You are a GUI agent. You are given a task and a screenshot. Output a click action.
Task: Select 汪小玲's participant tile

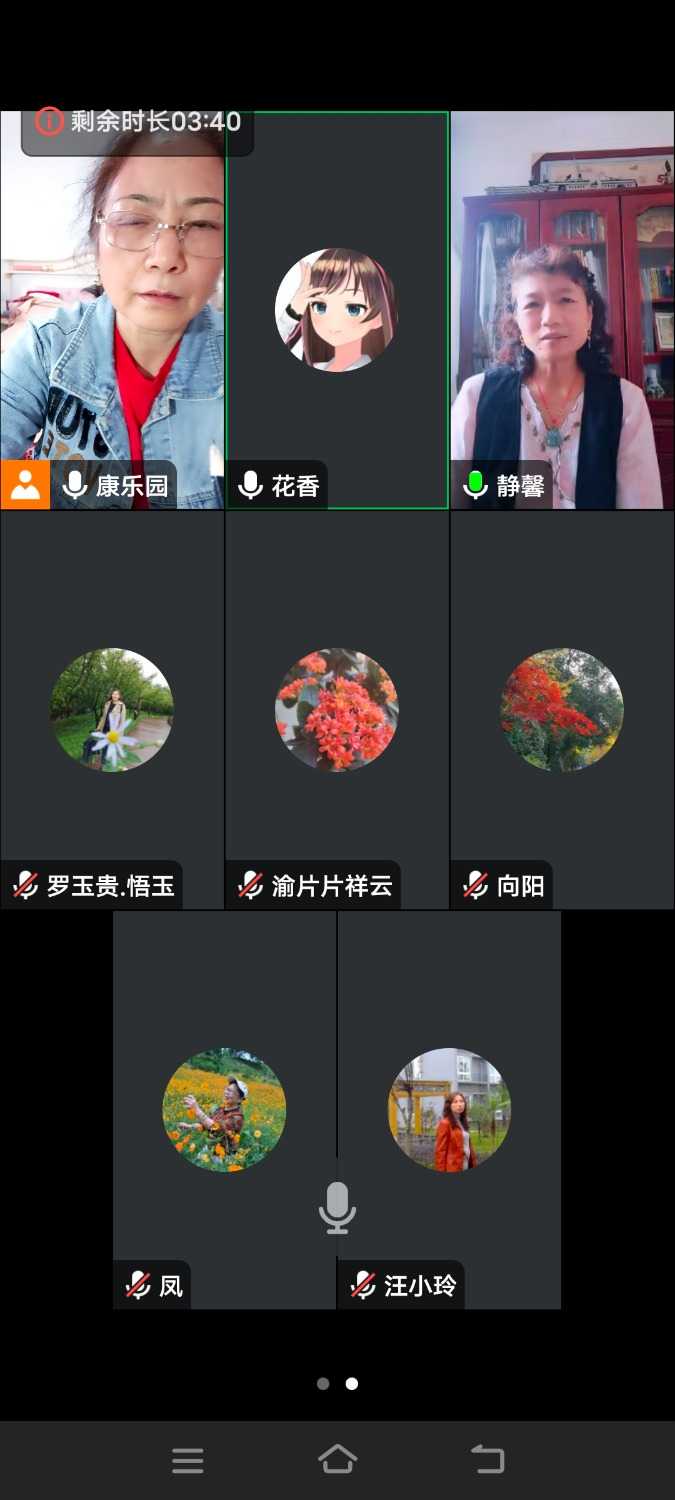(449, 1110)
